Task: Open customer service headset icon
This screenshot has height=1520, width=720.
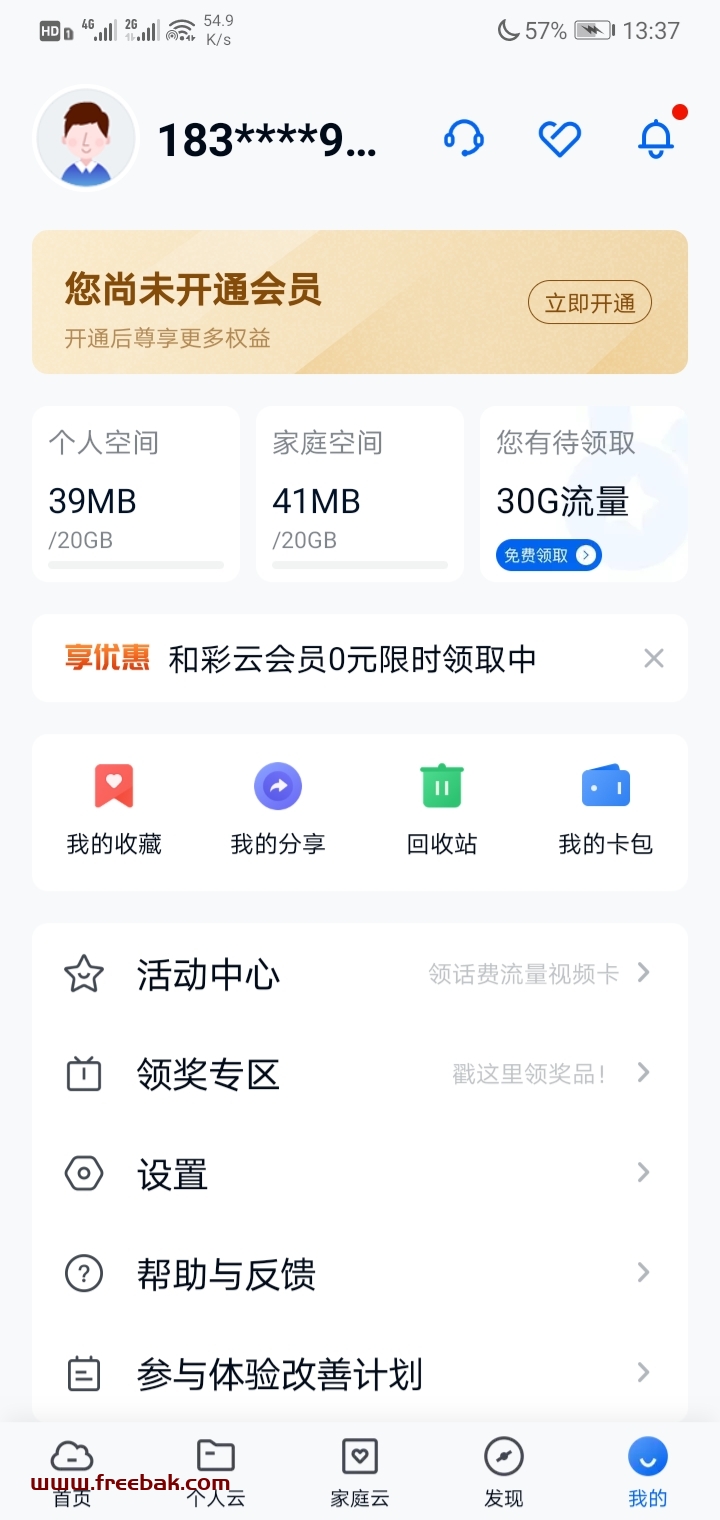Action: pos(464,138)
